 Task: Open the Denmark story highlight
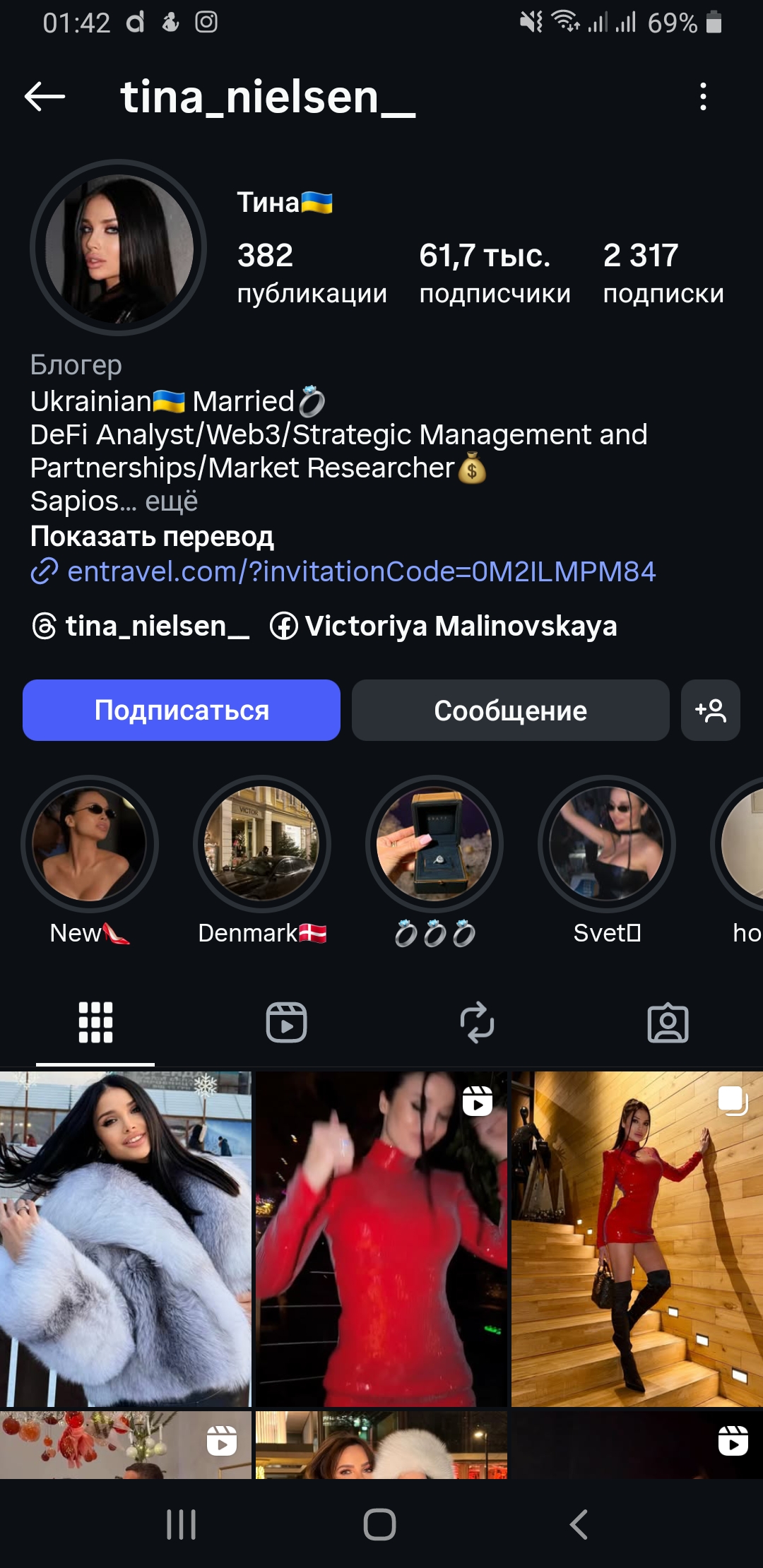(262, 844)
